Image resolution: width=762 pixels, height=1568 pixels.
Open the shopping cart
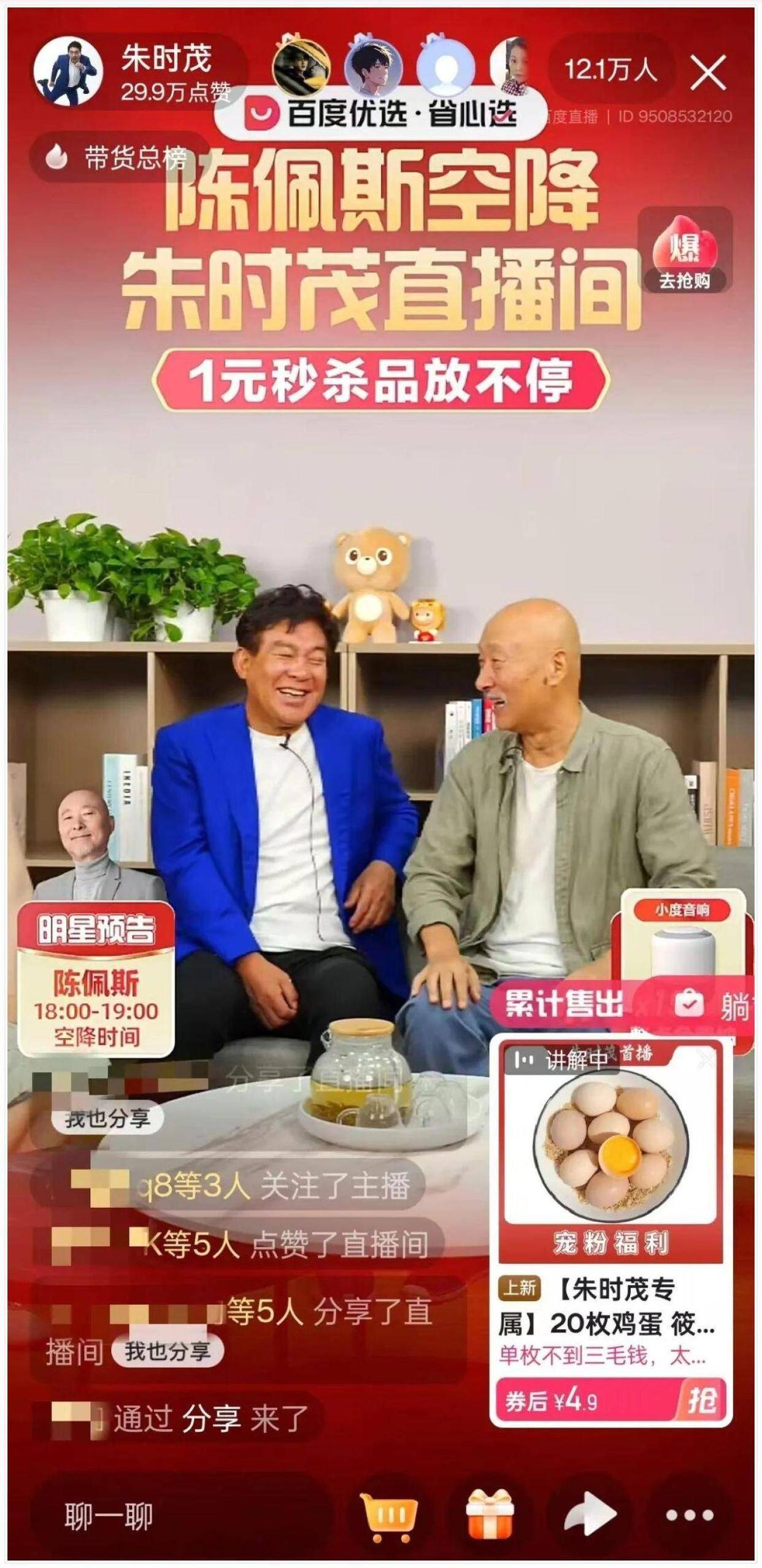(x=389, y=1516)
